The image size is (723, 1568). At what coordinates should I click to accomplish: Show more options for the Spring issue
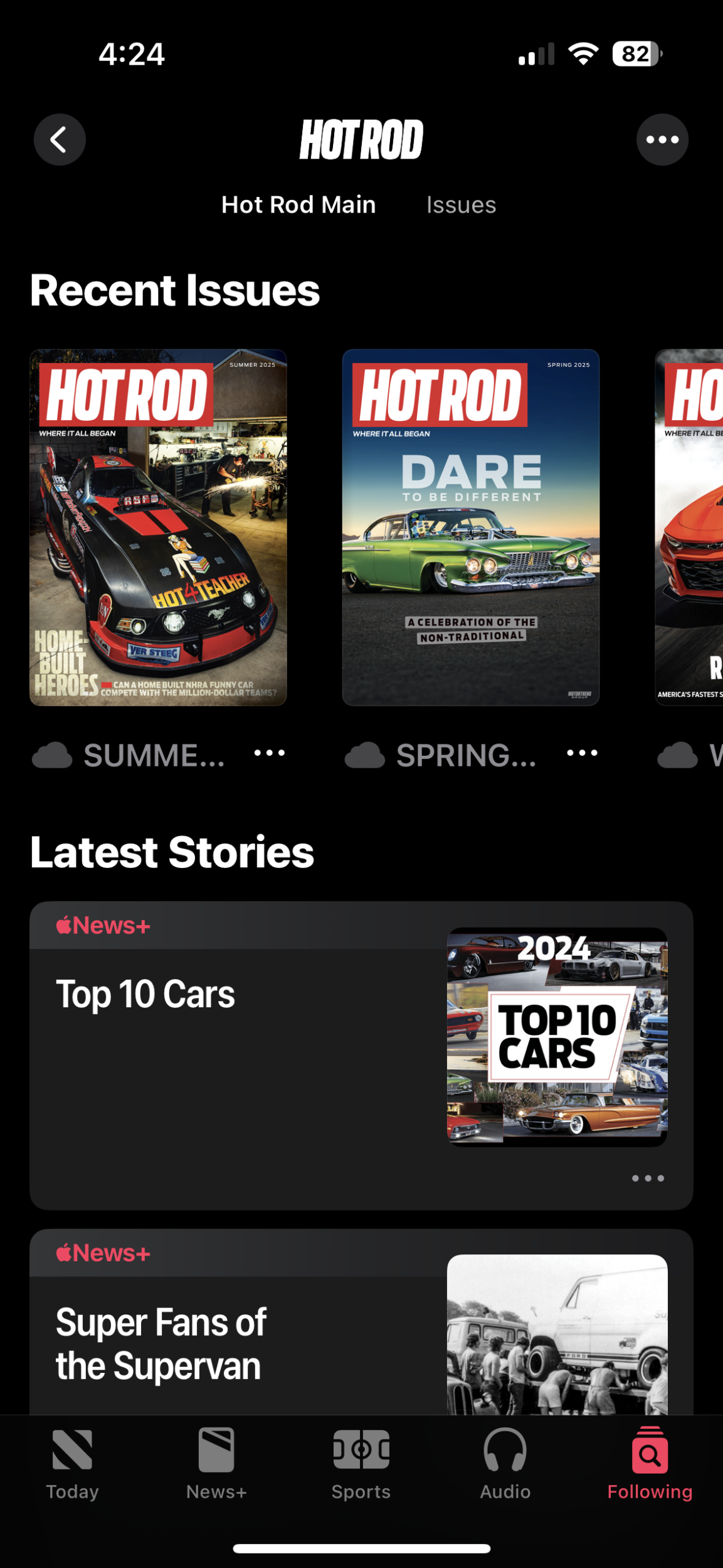582,753
